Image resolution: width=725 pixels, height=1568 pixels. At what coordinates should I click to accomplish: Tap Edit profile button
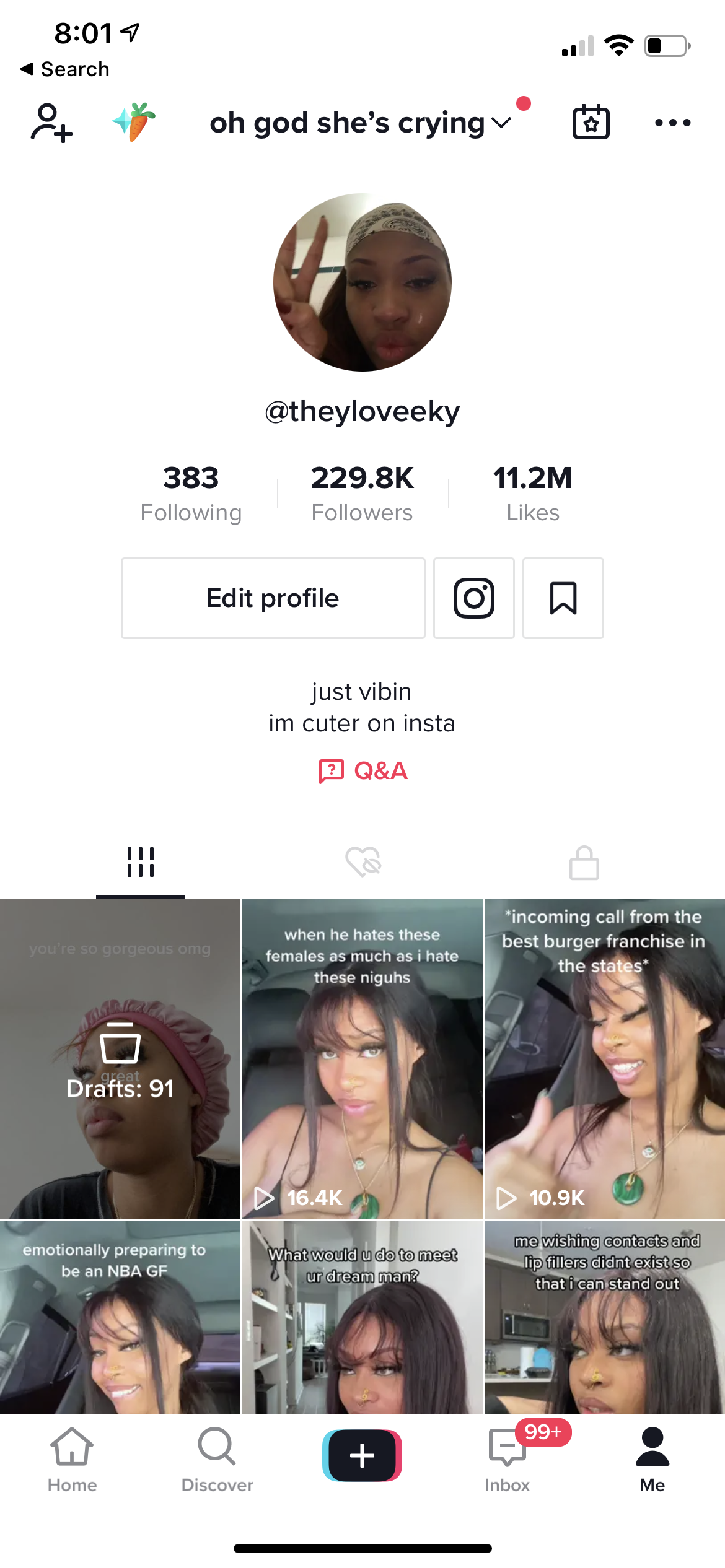(x=273, y=598)
